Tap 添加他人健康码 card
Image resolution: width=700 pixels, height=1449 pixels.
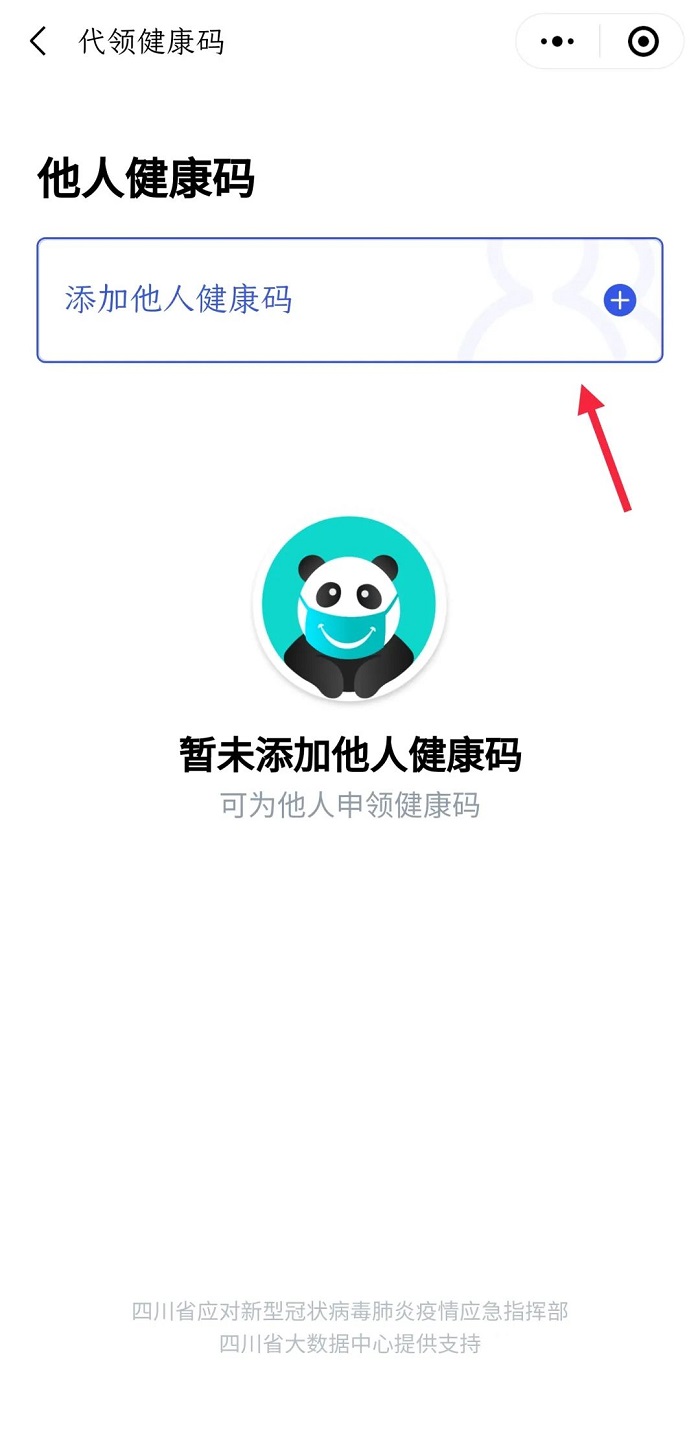[349, 300]
